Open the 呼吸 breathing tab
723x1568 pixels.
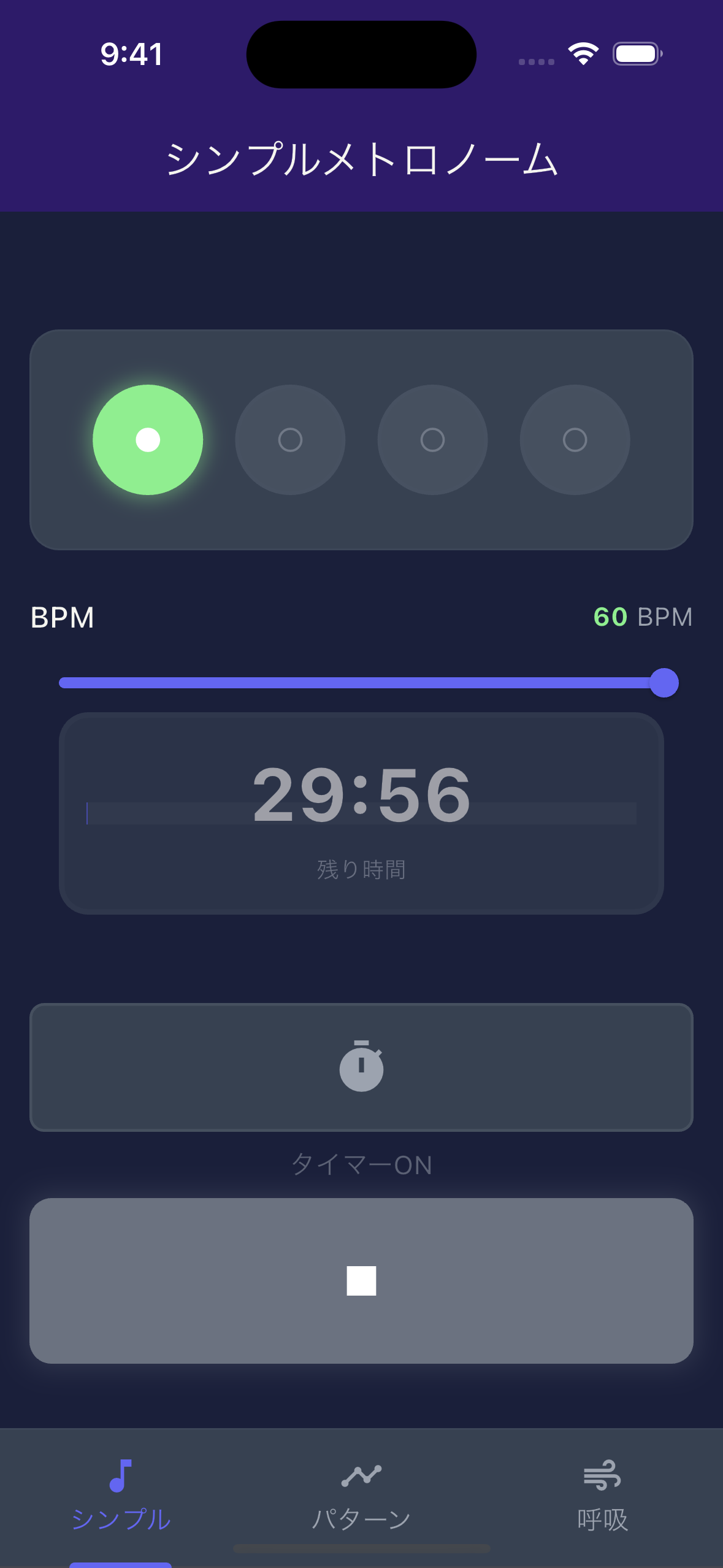(x=602, y=1497)
